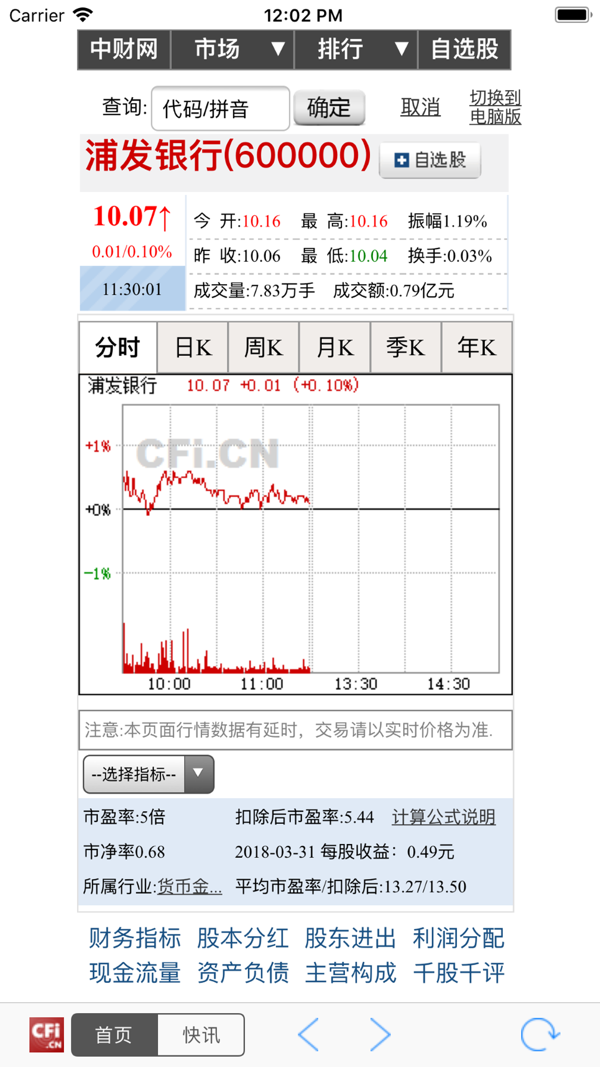Open the 中财网 menu item
Image resolution: width=600 pixels, height=1067 pixels.
click(x=124, y=50)
